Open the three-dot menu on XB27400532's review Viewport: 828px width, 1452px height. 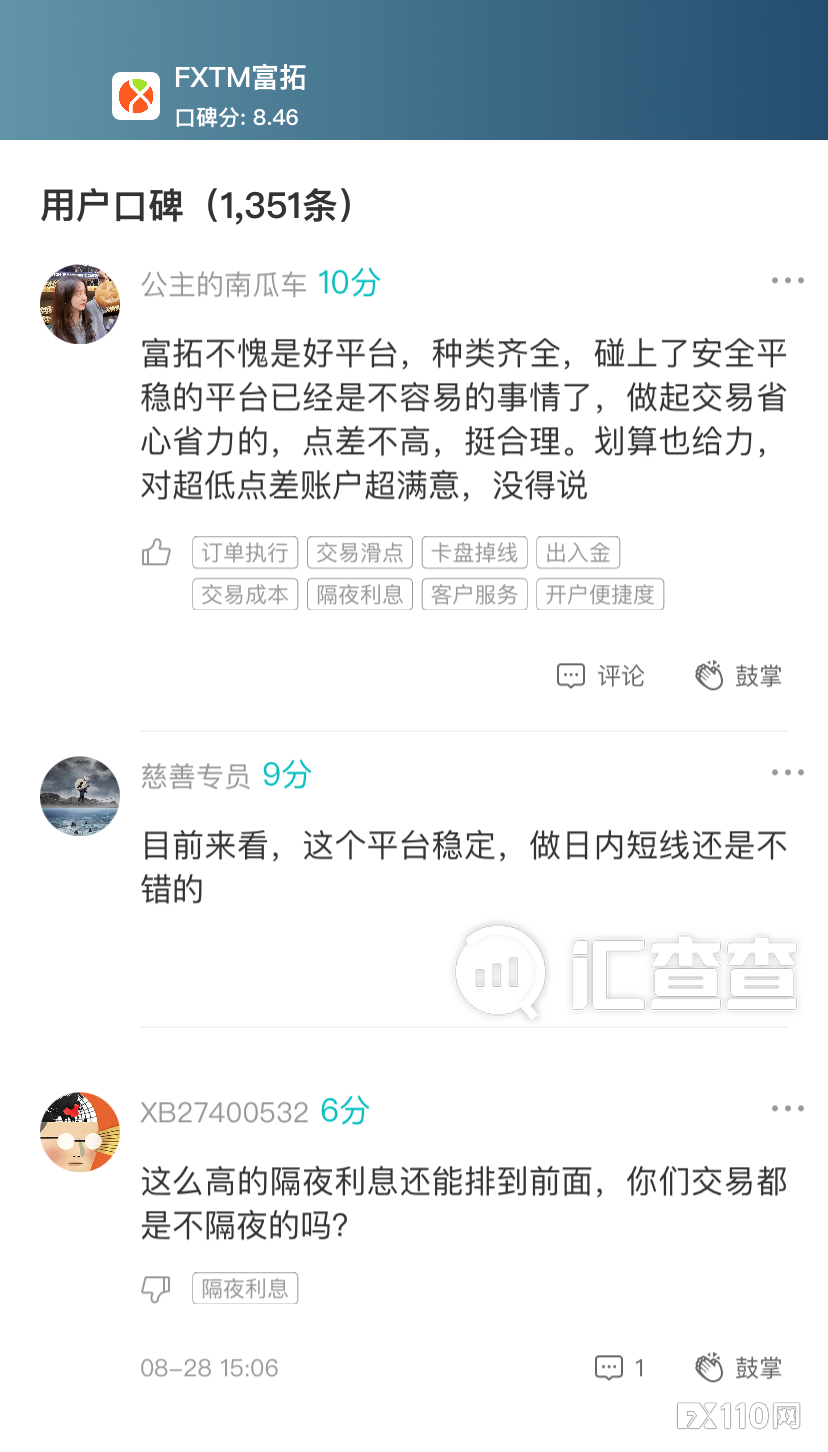(788, 1108)
